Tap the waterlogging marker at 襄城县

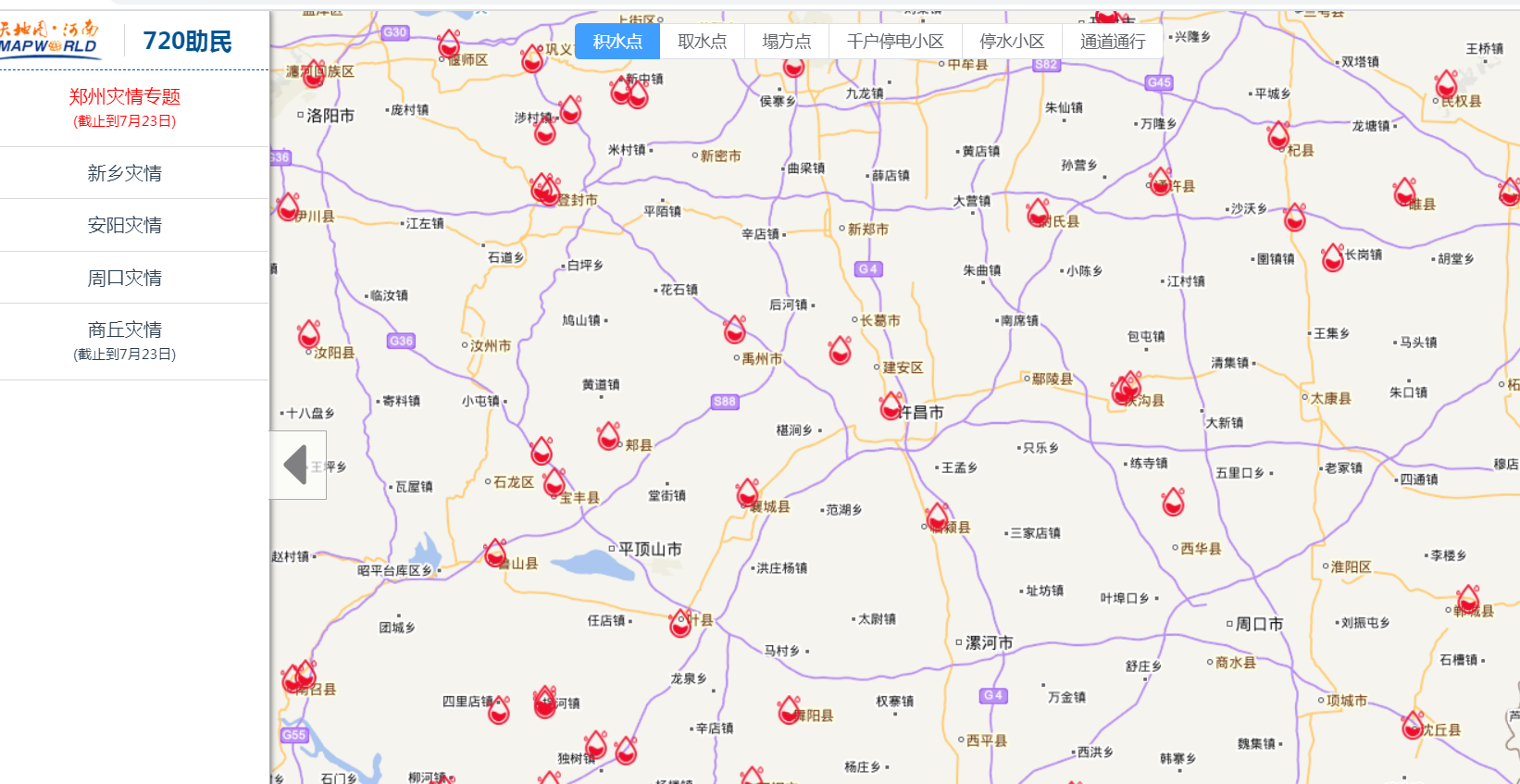(x=747, y=493)
